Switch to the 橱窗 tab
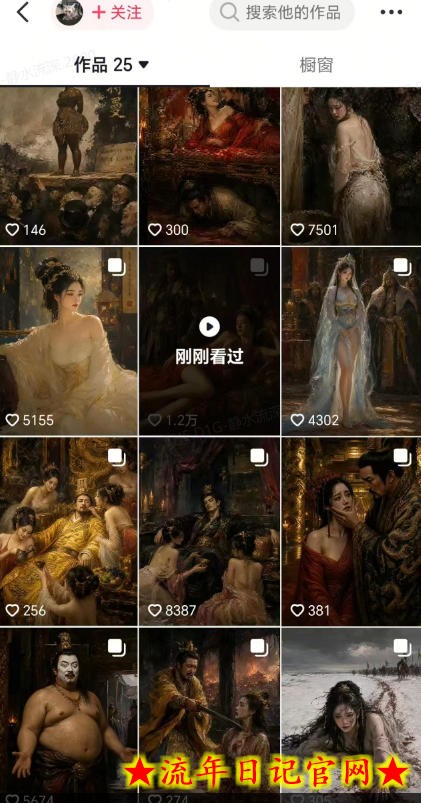421x803 pixels. tap(316, 65)
